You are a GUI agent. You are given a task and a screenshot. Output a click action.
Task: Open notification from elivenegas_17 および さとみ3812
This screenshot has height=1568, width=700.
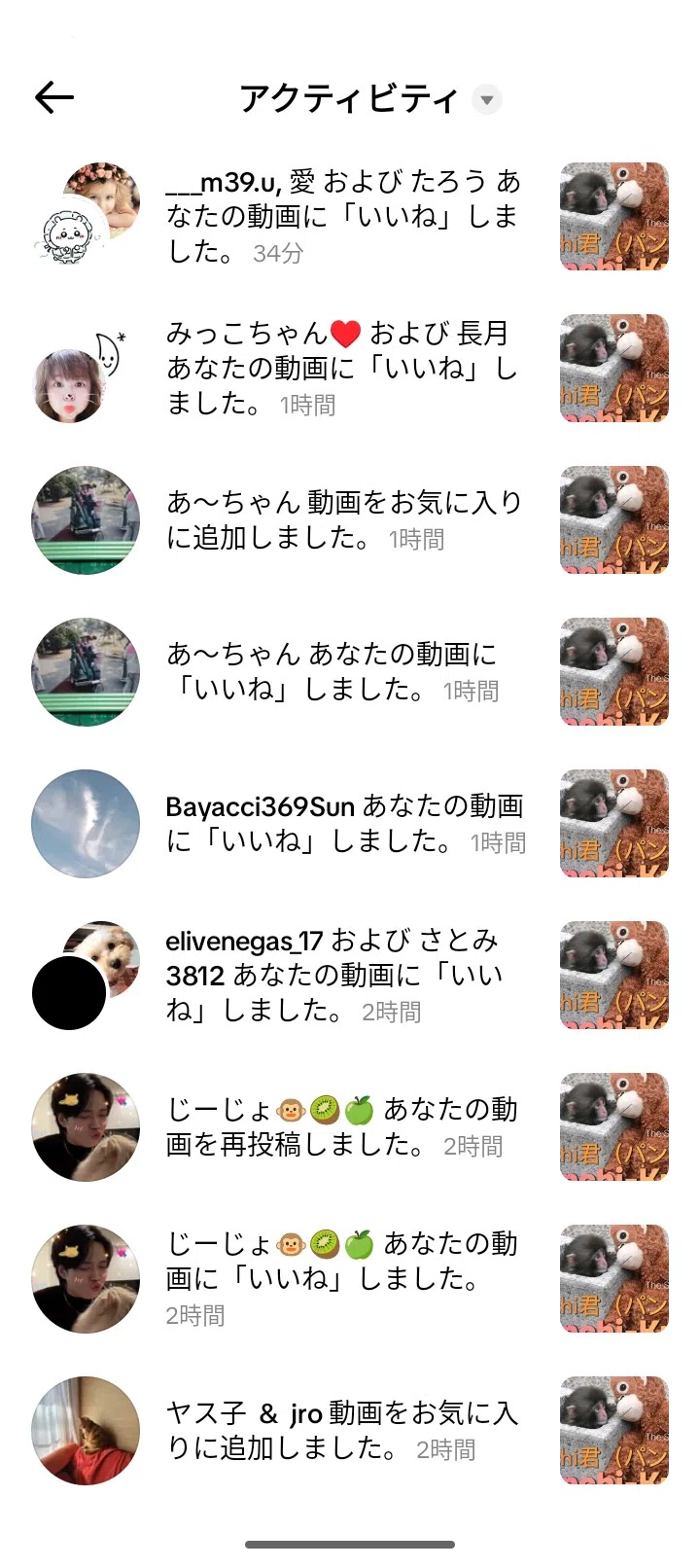350,975
